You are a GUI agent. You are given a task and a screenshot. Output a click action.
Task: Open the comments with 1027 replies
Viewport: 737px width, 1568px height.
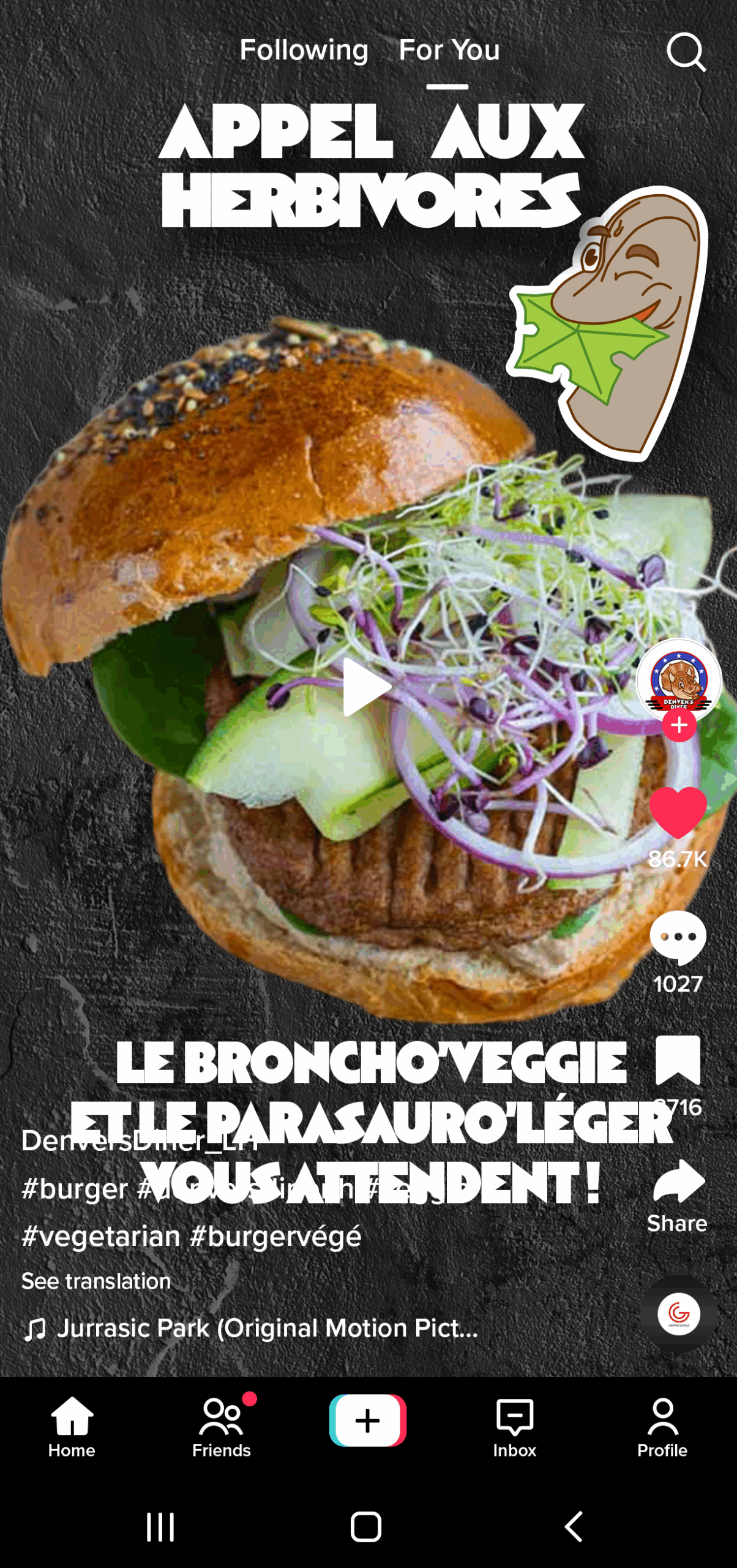678,937
